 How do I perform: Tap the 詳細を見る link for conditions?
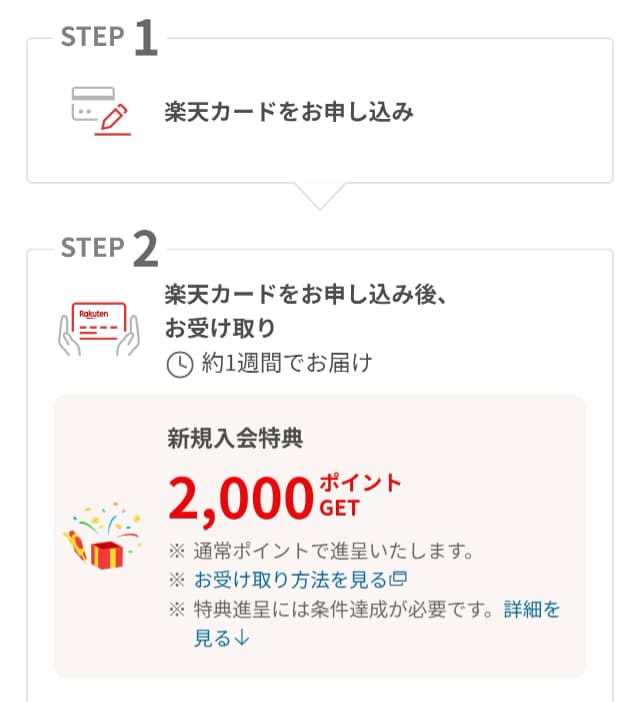[x=531, y=610]
